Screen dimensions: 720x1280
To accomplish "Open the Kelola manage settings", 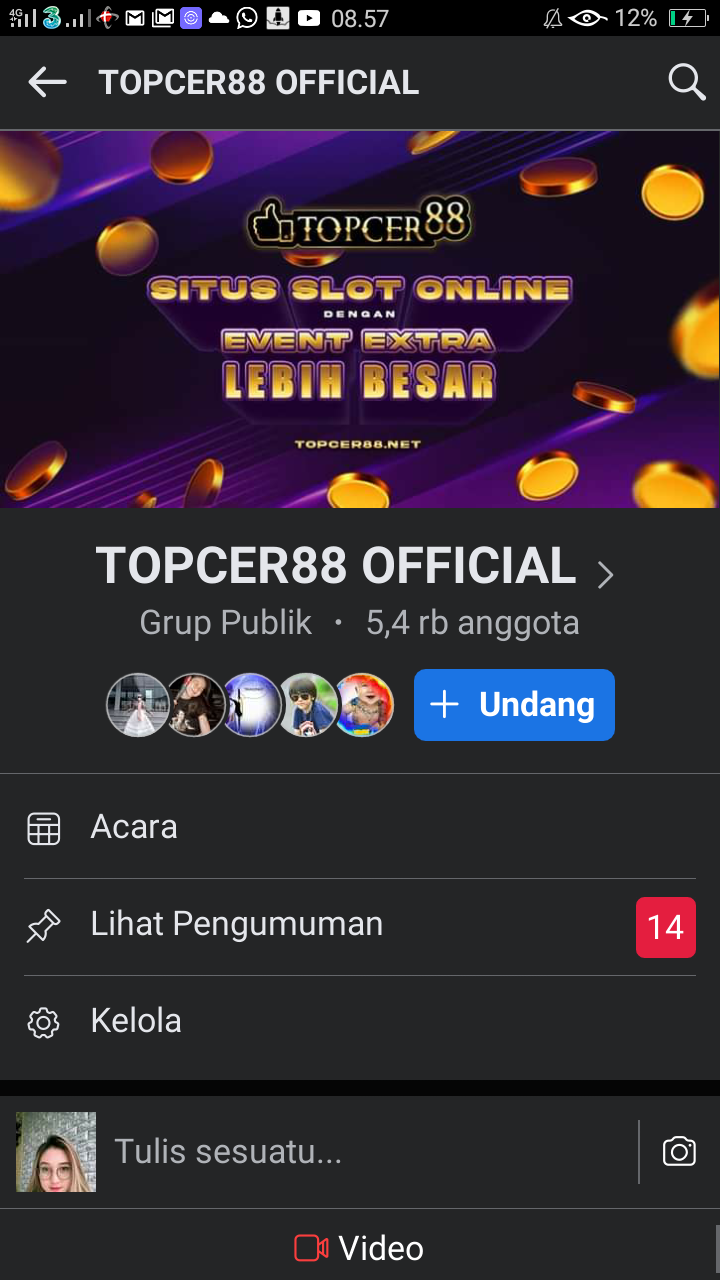I will (360, 1021).
